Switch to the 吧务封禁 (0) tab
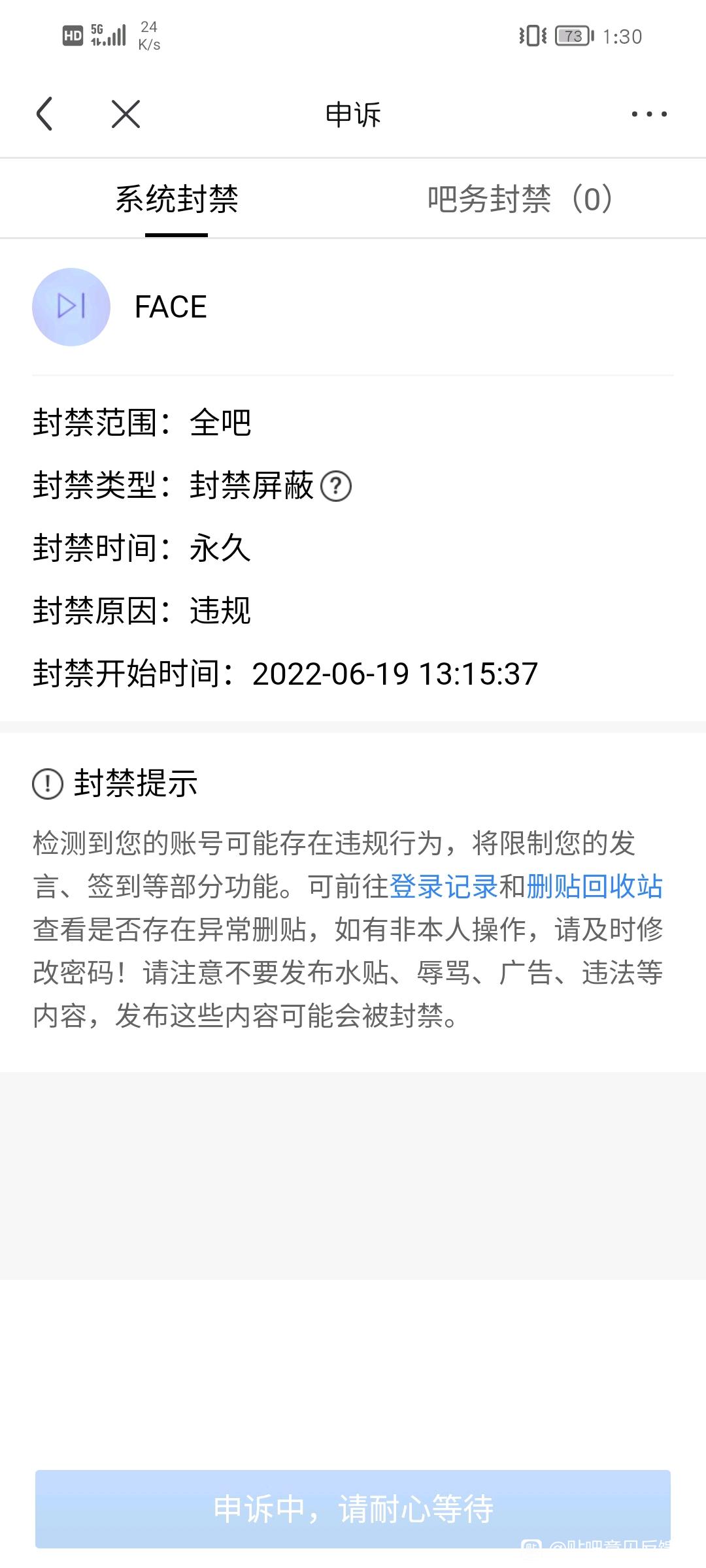The width and height of the screenshot is (706, 1568). tap(520, 199)
